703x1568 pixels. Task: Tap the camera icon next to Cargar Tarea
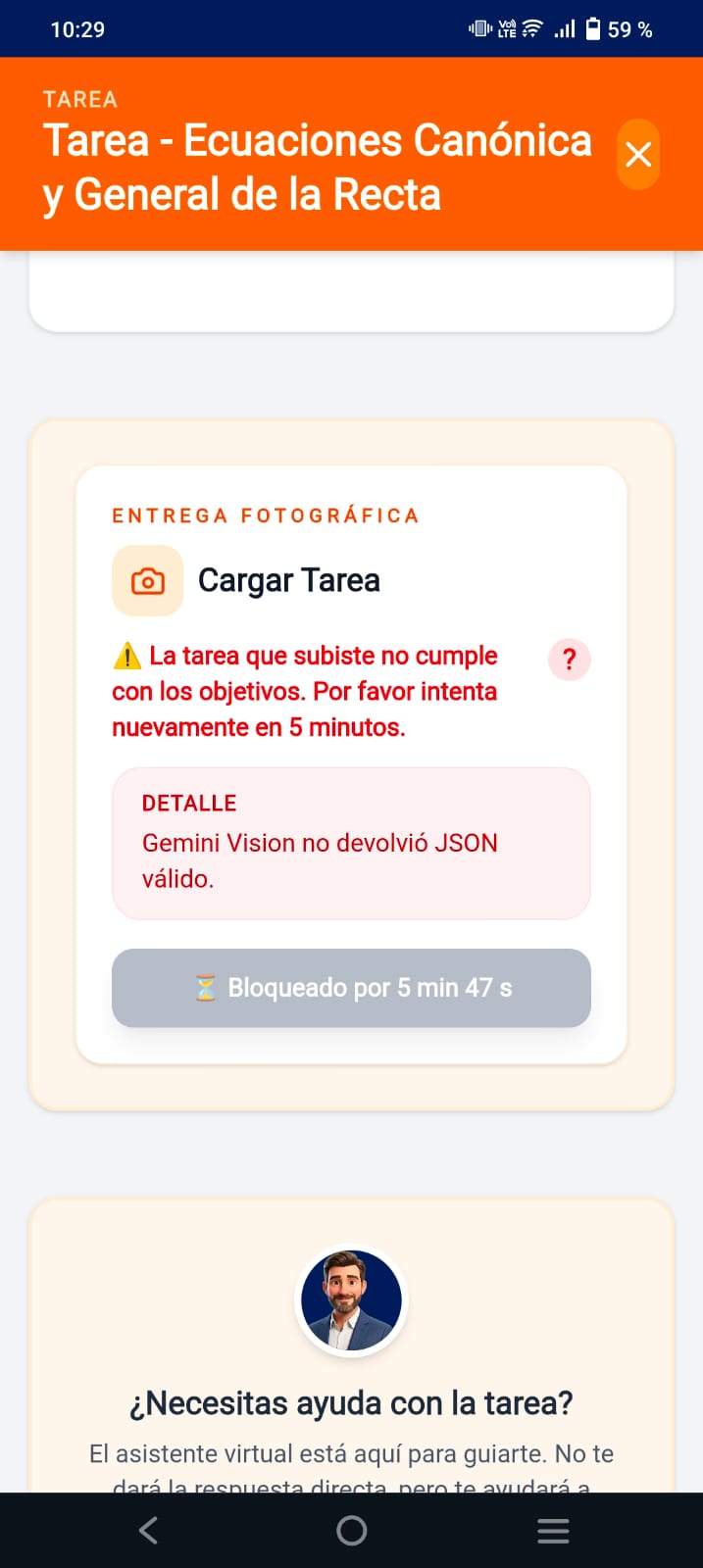click(148, 581)
